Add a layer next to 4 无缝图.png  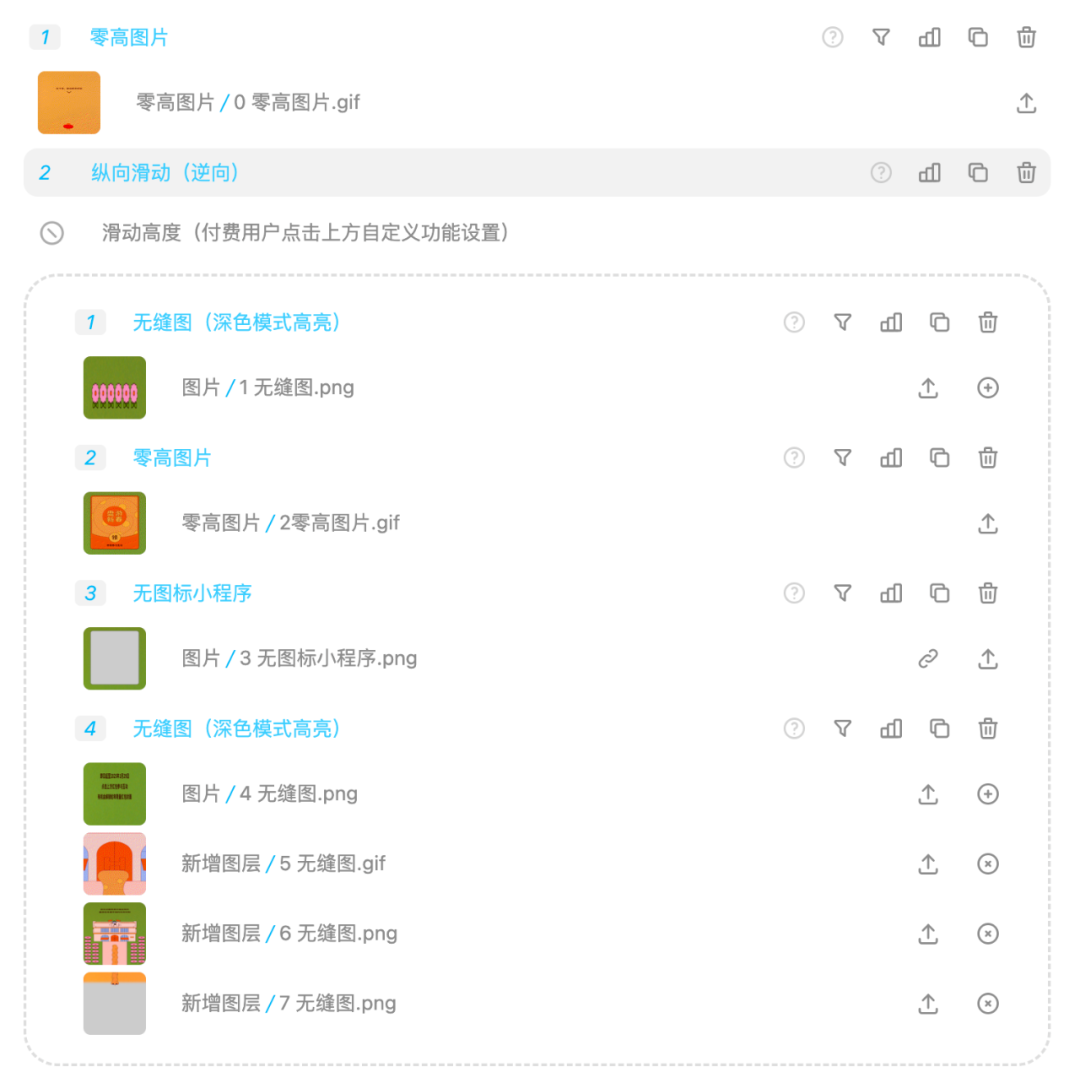coord(988,794)
